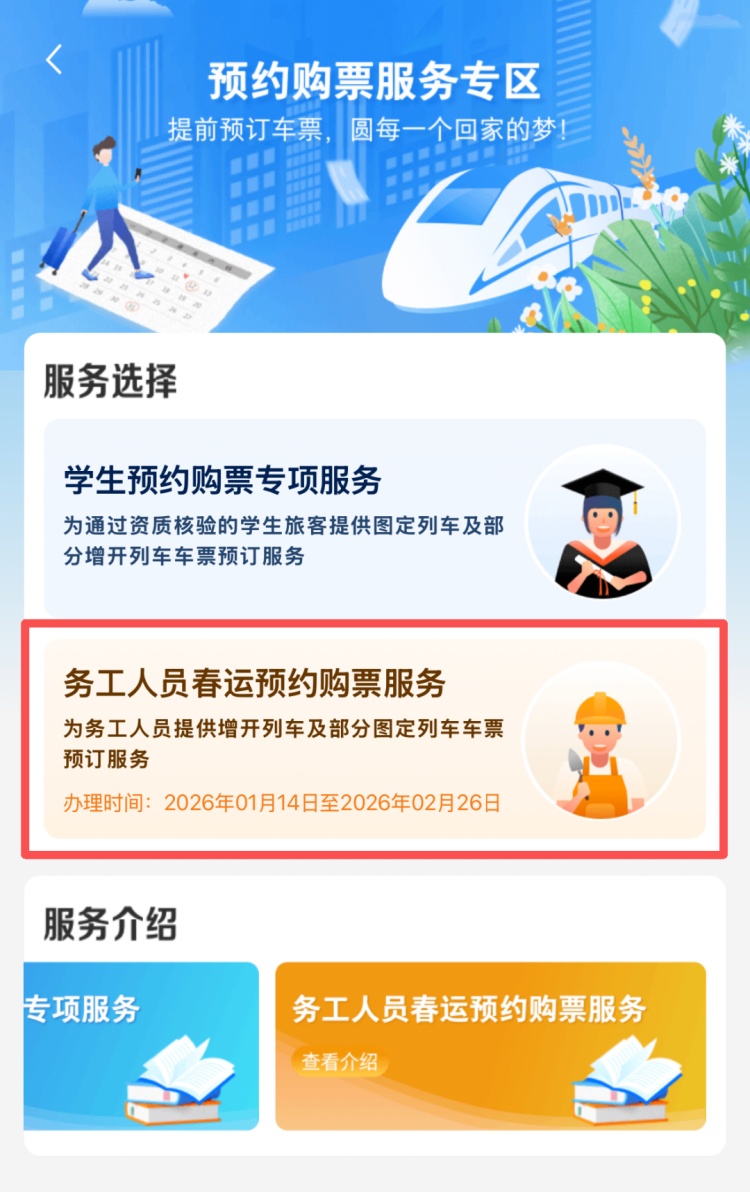
Task: Open the 专项服务 introduction card
Action: [140, 1045]
